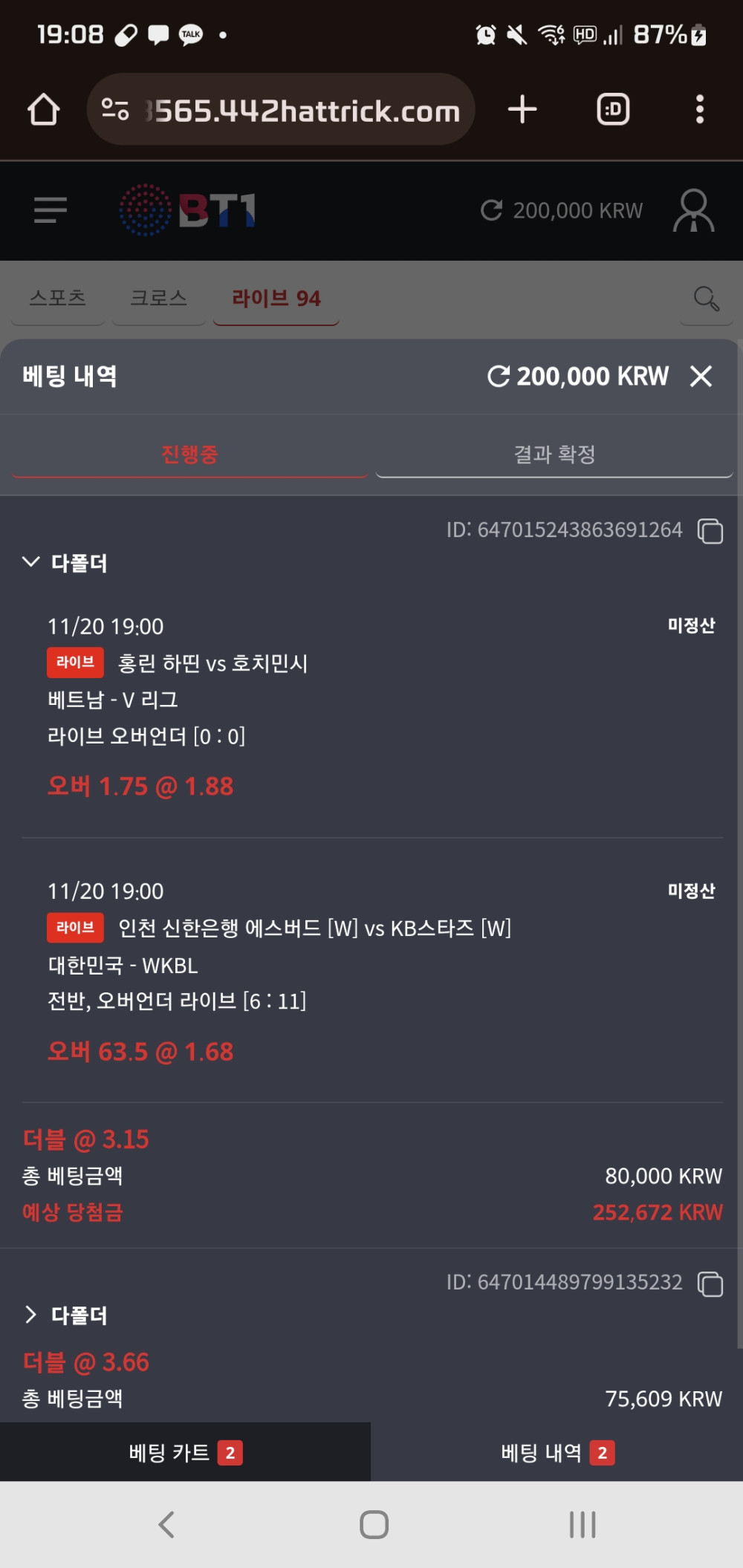
Task: Open the 베팅 카트 tab at bottom
Action: 185,1453
